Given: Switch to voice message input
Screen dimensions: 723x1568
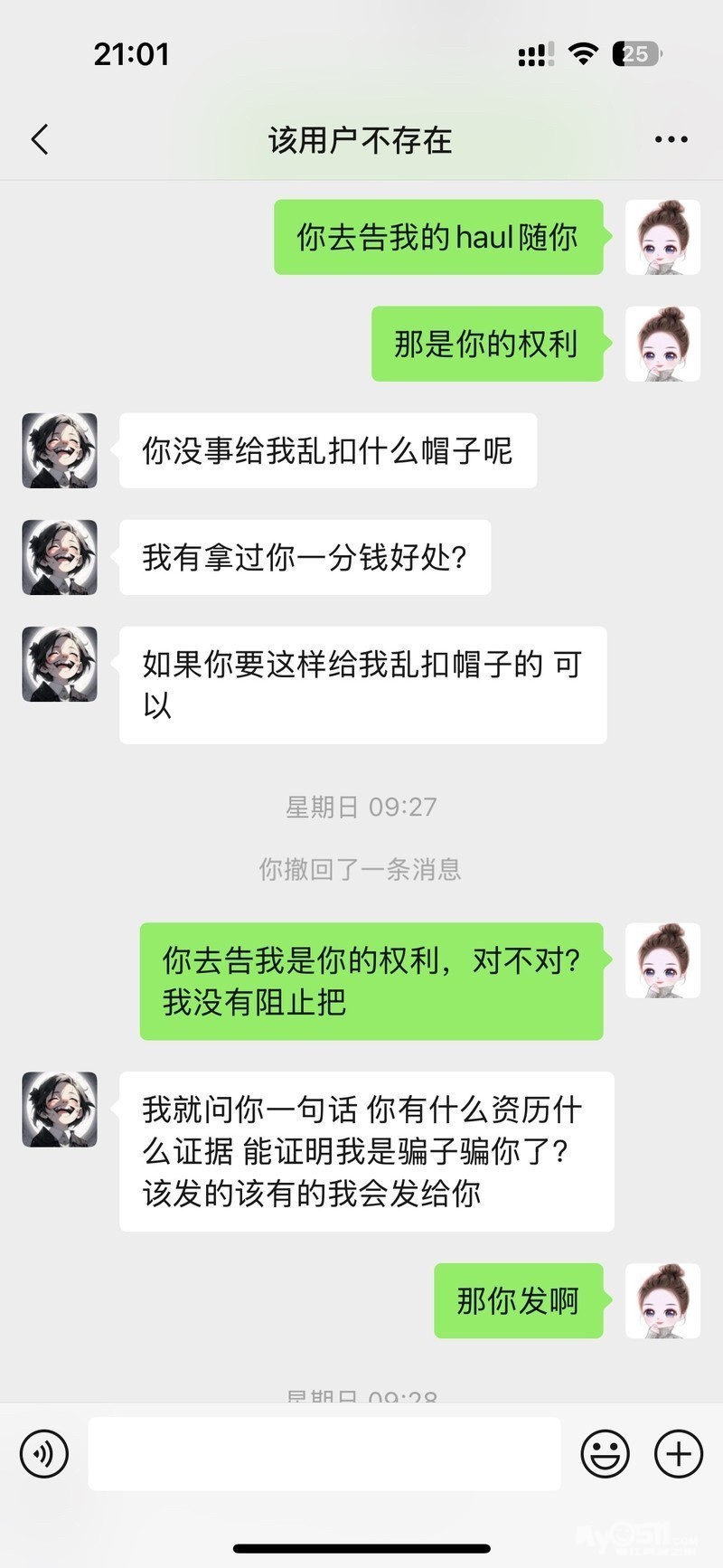Looking at the screenshot, I should 44,1453.
